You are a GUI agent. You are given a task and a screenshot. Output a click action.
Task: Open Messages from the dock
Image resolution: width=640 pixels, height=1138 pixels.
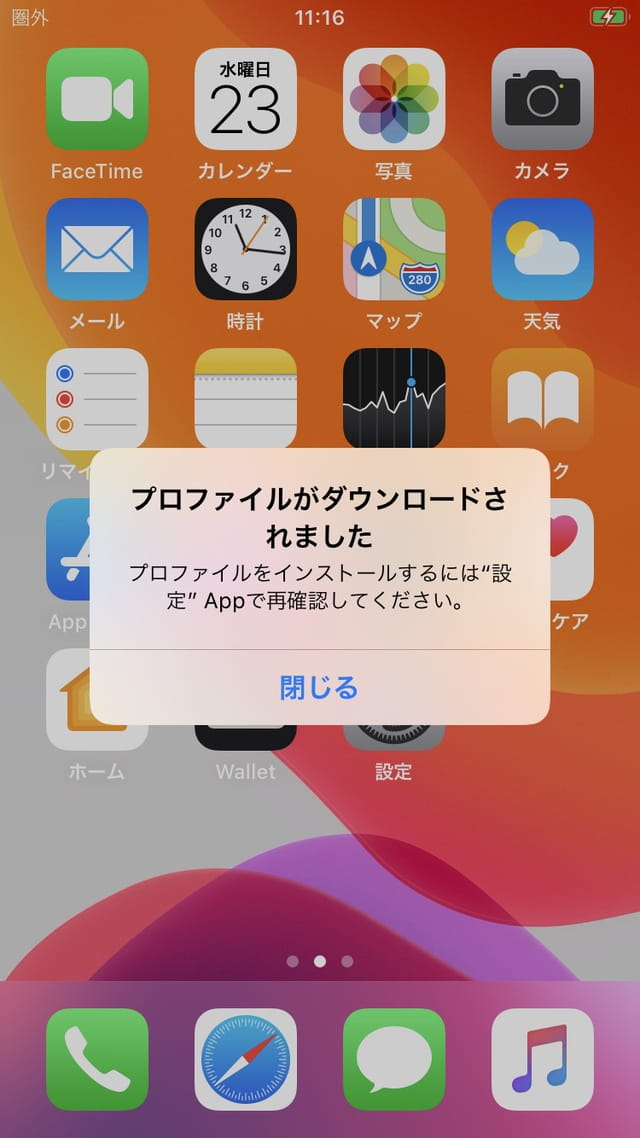393,1059
